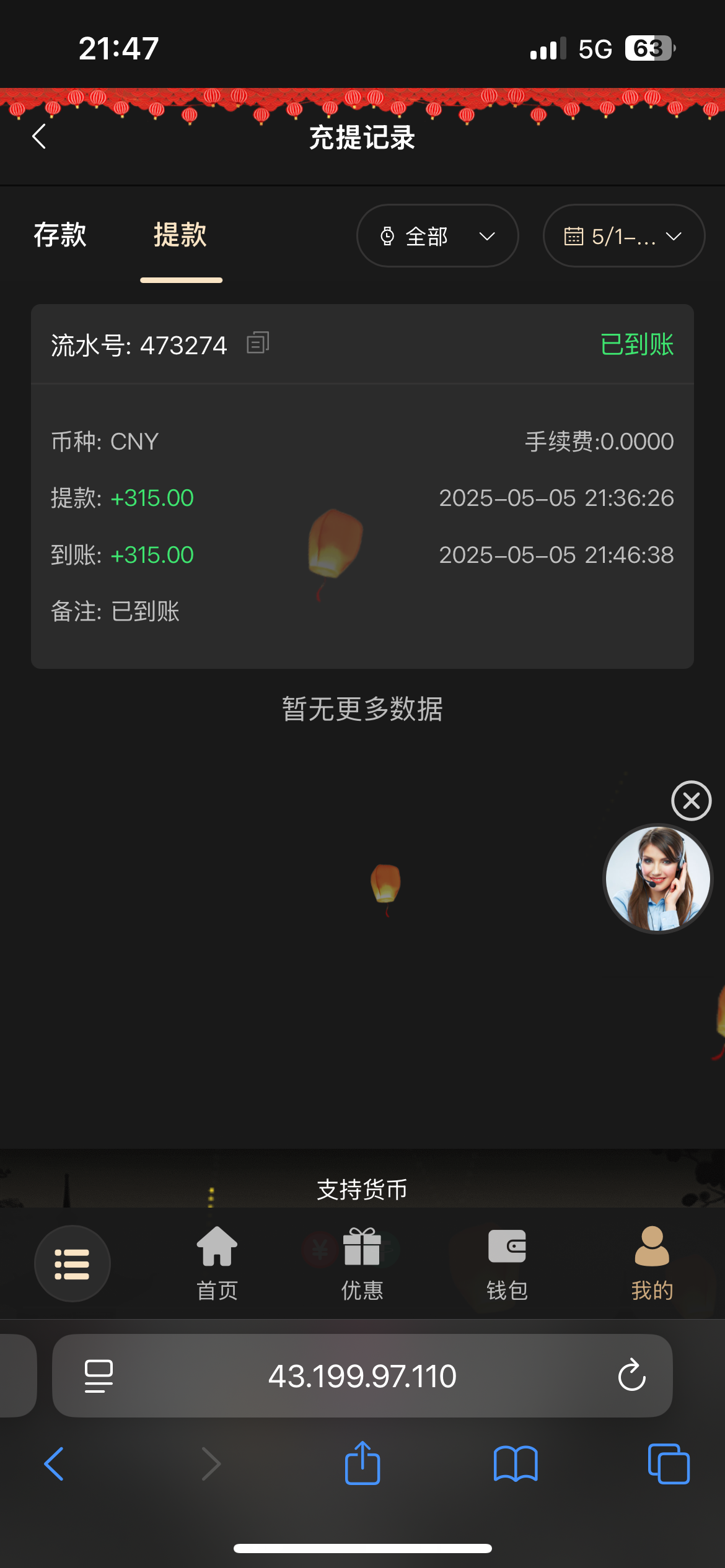
Task: Open the 5/1 date range picker
Action: (623, 236)
